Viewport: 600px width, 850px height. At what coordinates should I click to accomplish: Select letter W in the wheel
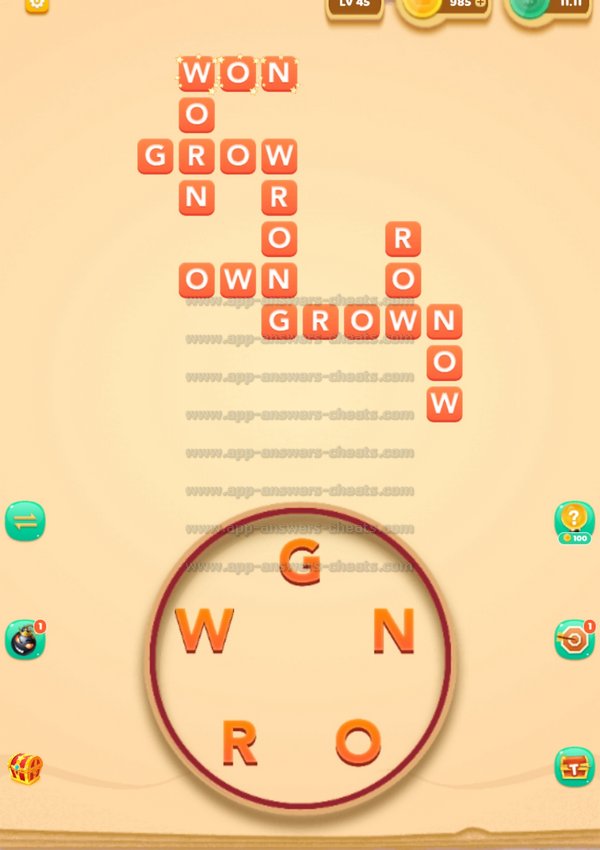pos(204,631)
